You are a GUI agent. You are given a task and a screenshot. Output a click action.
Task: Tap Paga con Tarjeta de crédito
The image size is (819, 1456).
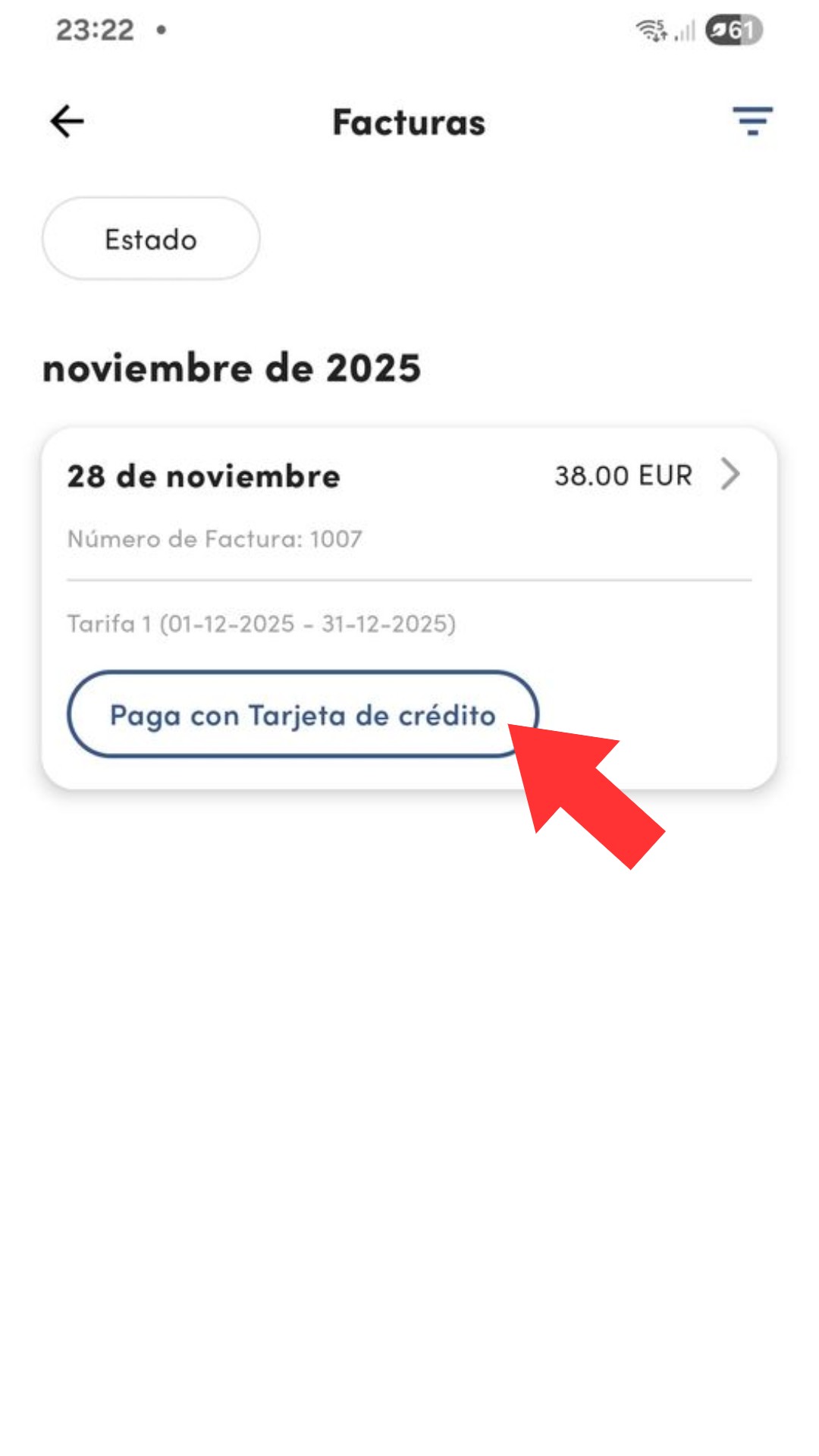[x=302, y=714]
